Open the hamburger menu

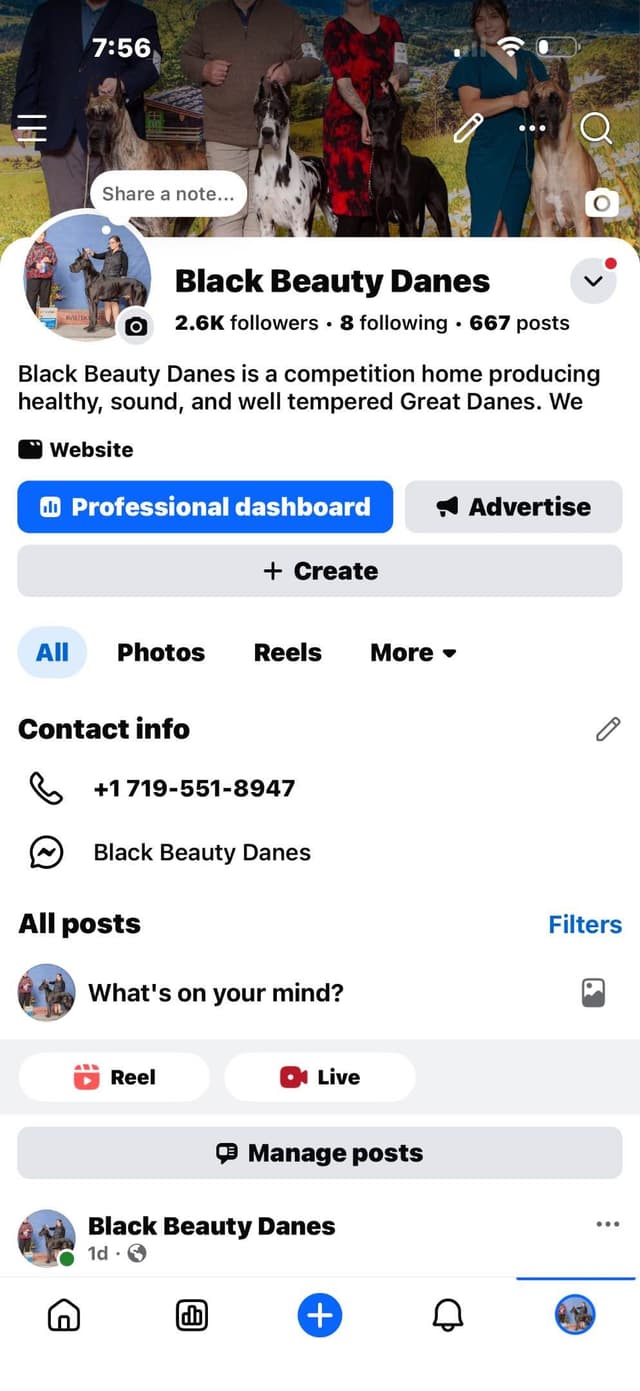click(32, 128)
